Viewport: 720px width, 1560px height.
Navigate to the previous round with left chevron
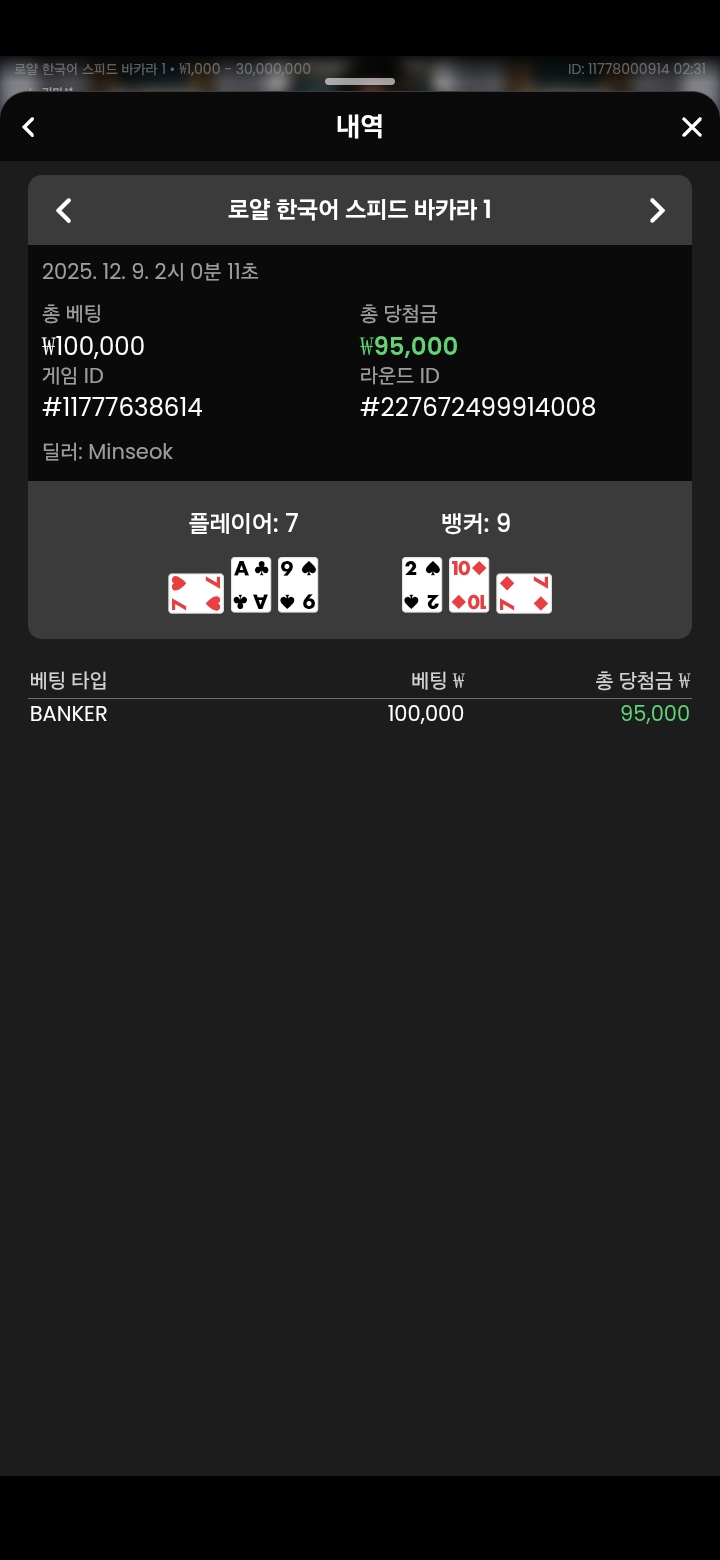point(63,210)
